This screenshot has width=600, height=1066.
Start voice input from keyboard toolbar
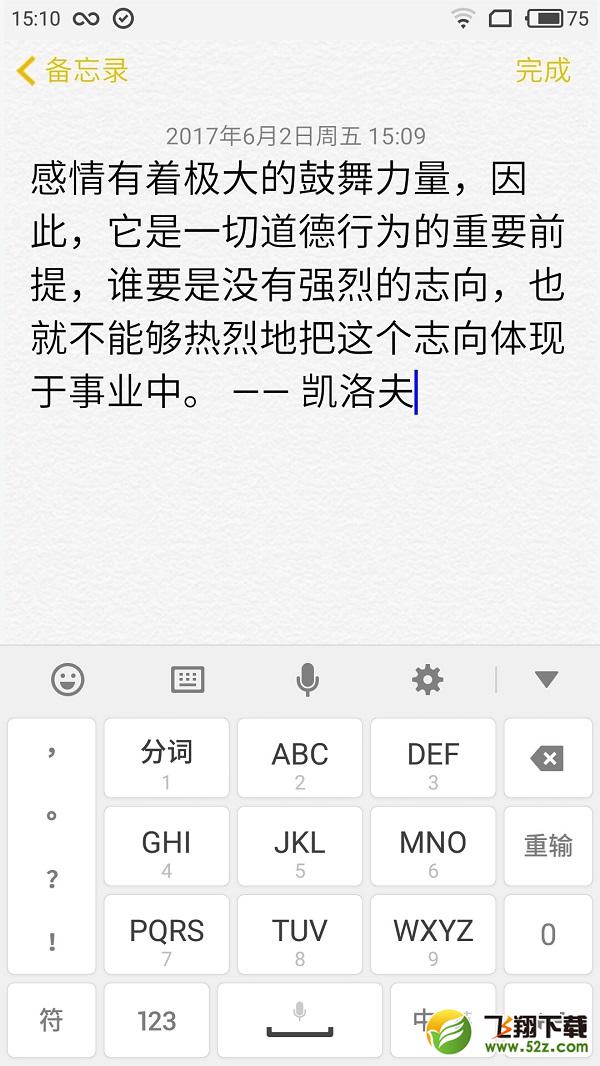308,679
